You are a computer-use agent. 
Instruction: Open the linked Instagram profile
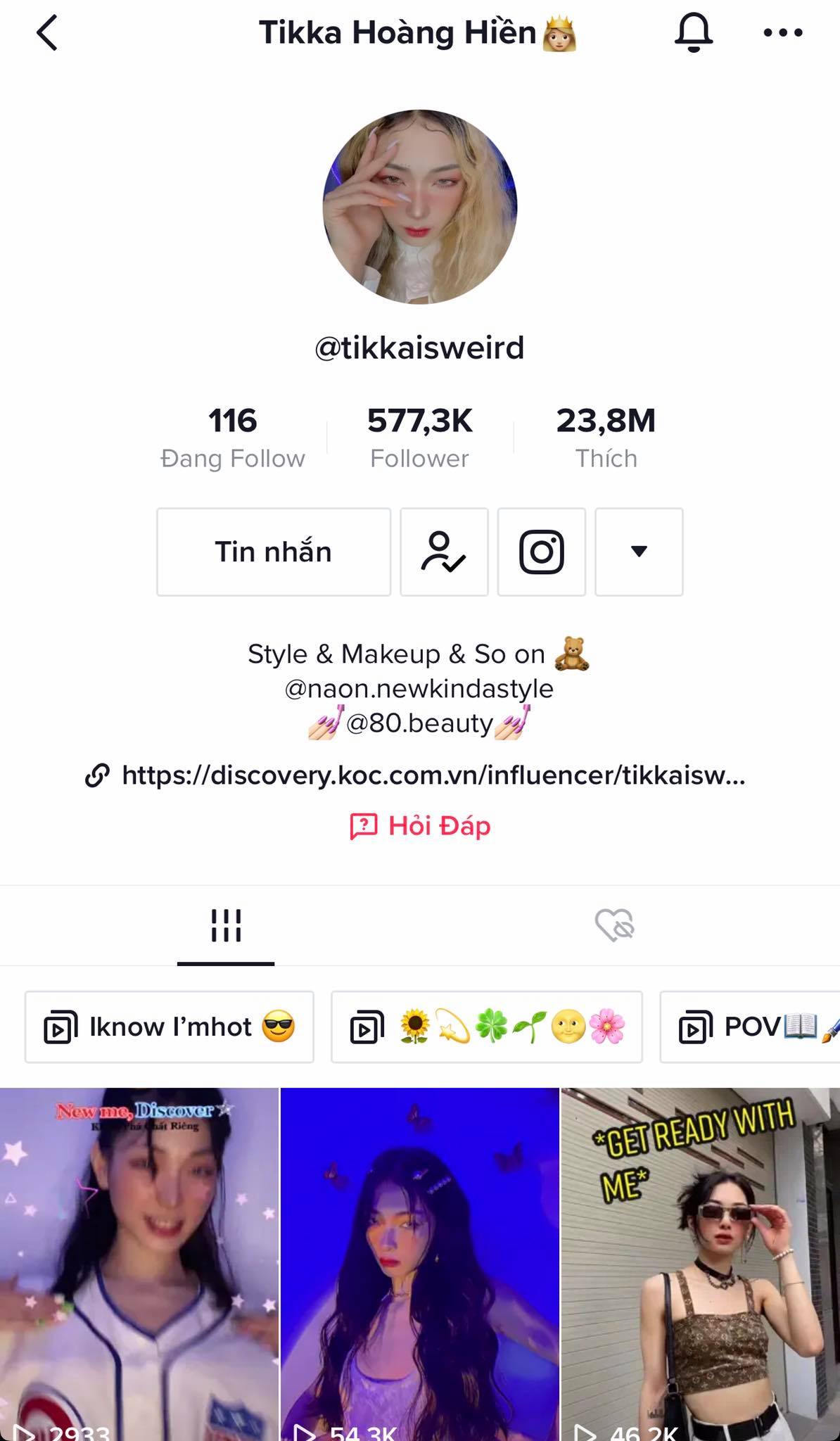point(542,552)
